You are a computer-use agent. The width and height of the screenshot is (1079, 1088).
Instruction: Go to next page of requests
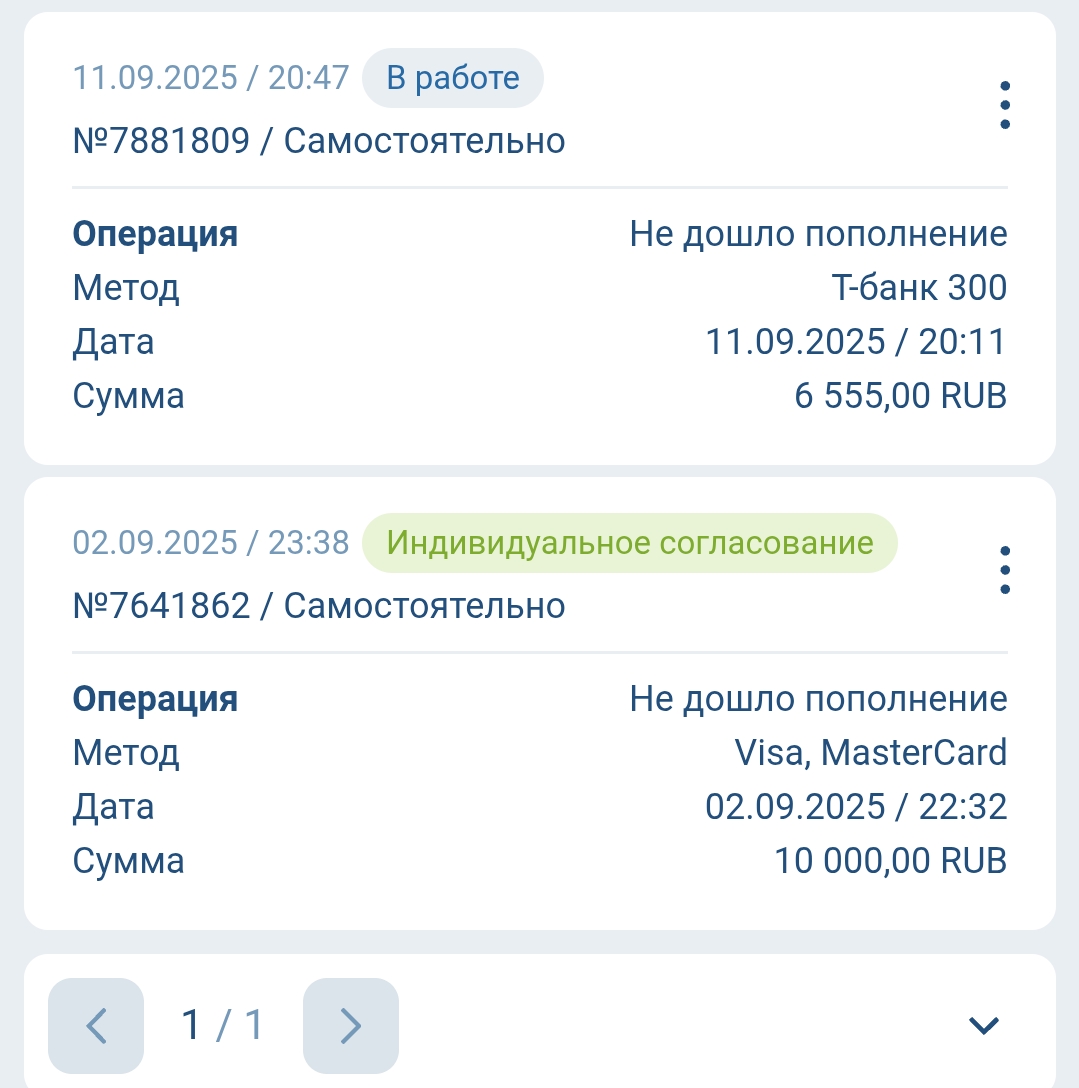click(350, 1025)
